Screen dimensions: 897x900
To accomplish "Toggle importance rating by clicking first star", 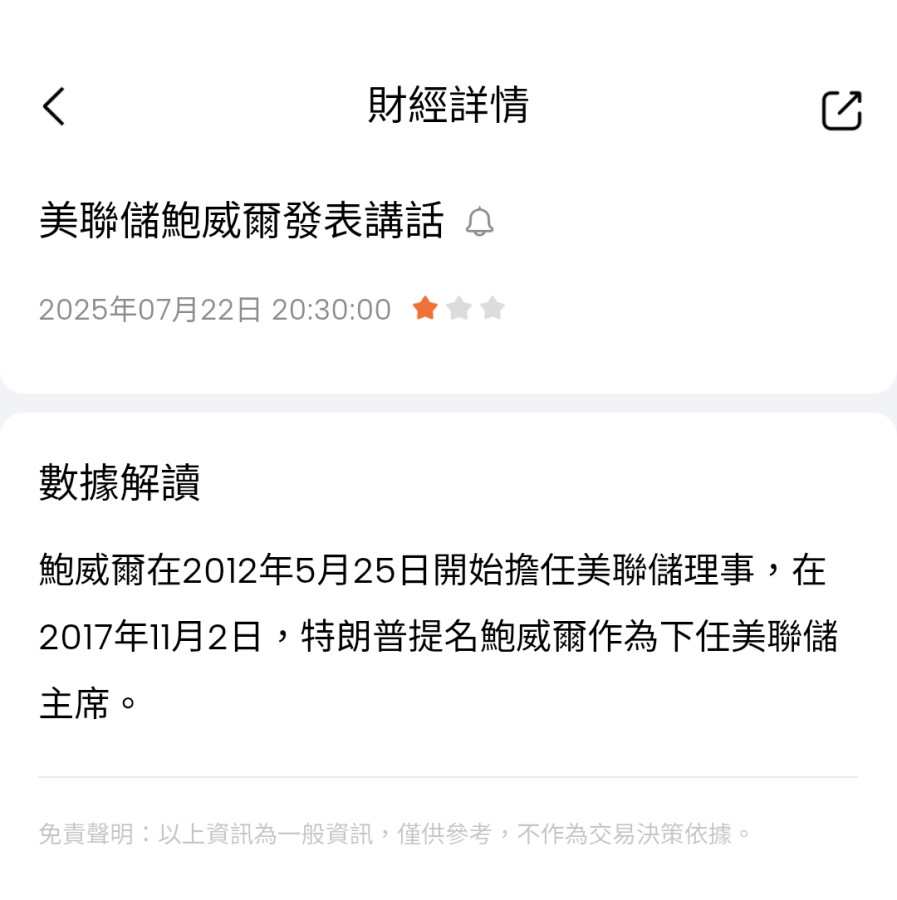I will [x=425, y=309].
